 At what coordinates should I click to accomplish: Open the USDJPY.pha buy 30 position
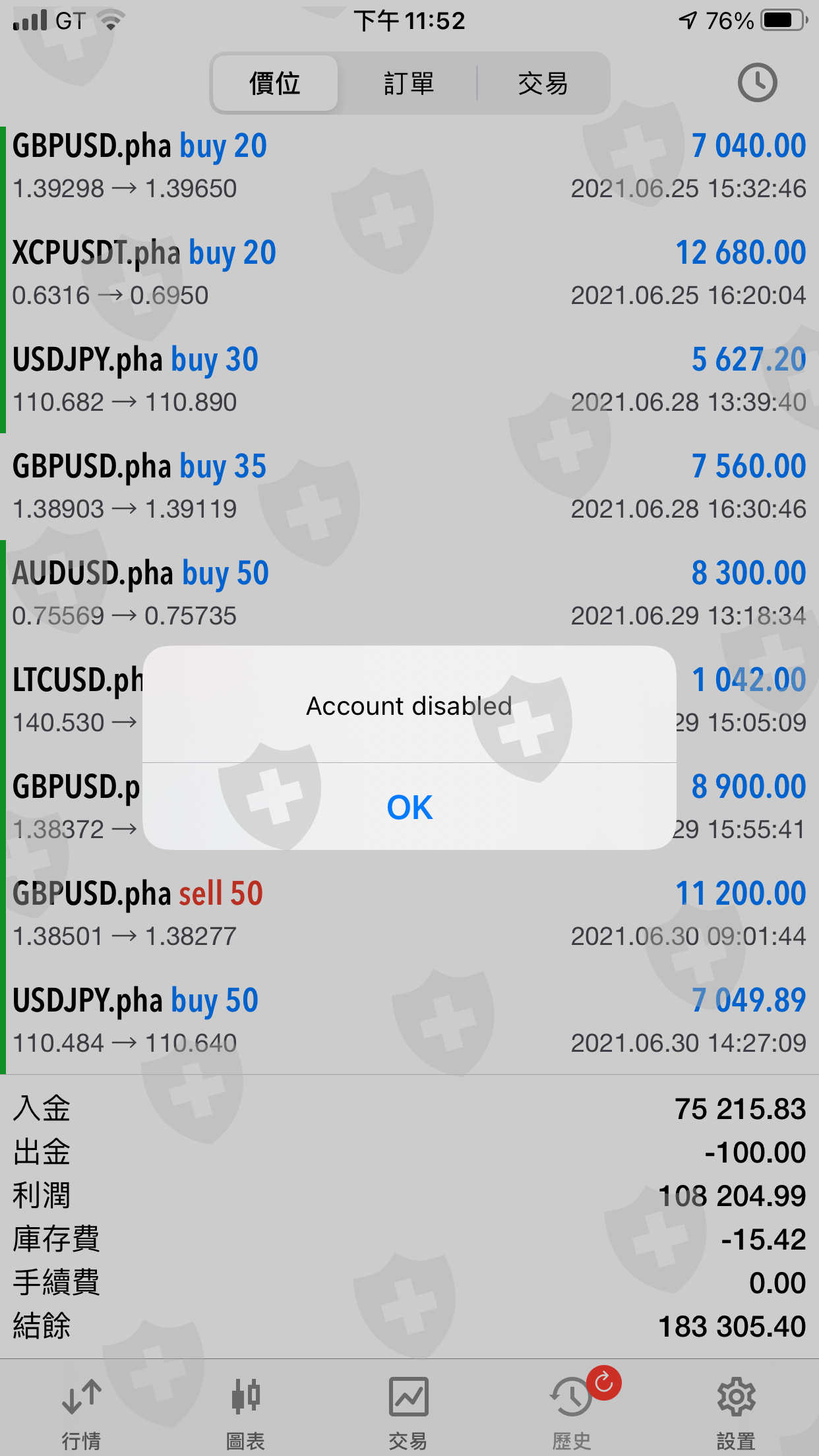(409, 380)
